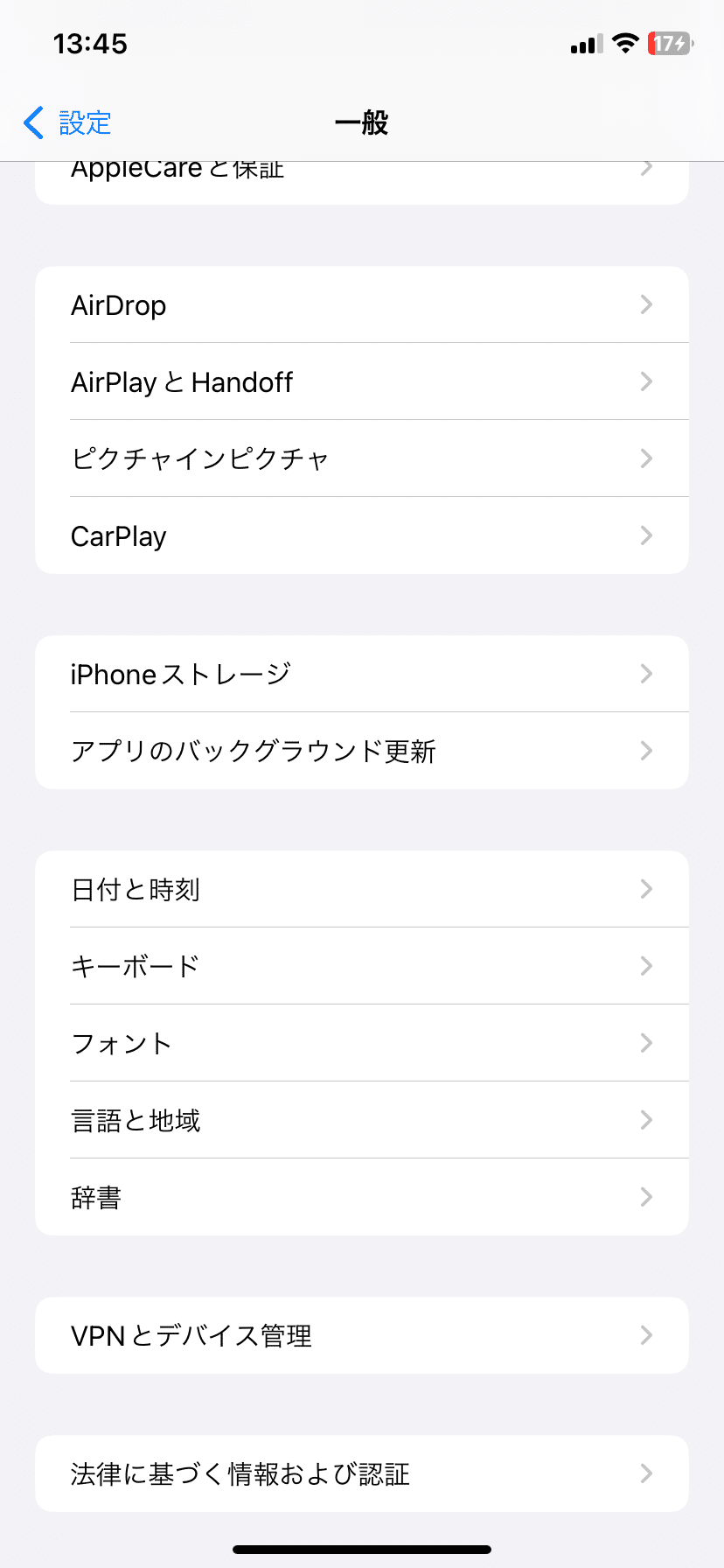Open iPhoneストレージ
The height and width of the screenshot is (1568, 724).
[x=362, y=674]
